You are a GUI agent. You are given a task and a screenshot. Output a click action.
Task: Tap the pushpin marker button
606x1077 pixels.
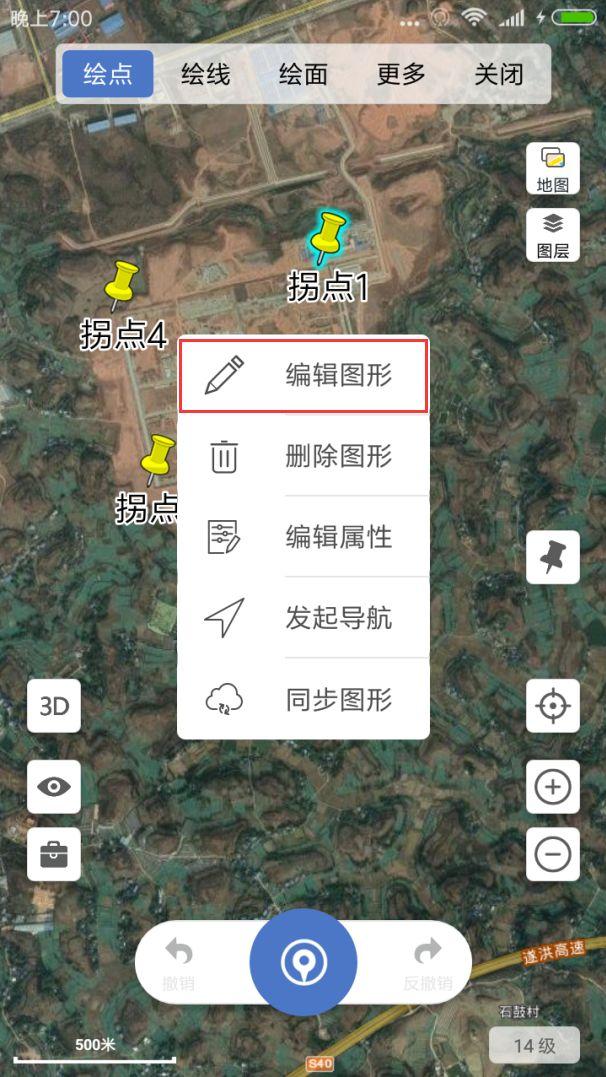(x=552, y=557)
